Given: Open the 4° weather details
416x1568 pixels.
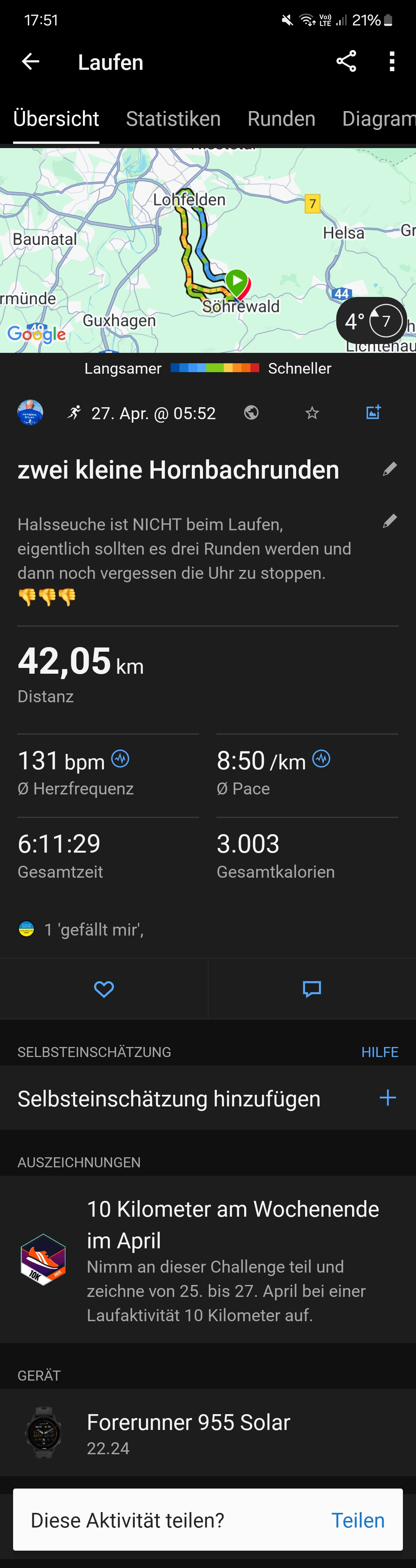Looking at the screenshot, I should [x=371, y=321].
